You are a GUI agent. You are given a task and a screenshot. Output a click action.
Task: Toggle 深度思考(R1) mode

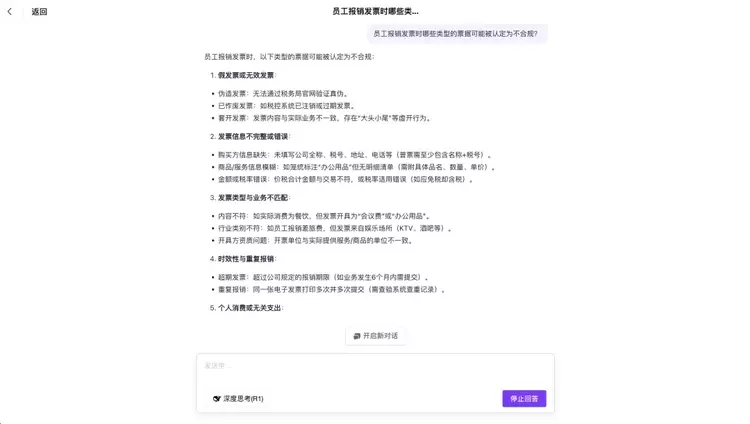(238, 398)
